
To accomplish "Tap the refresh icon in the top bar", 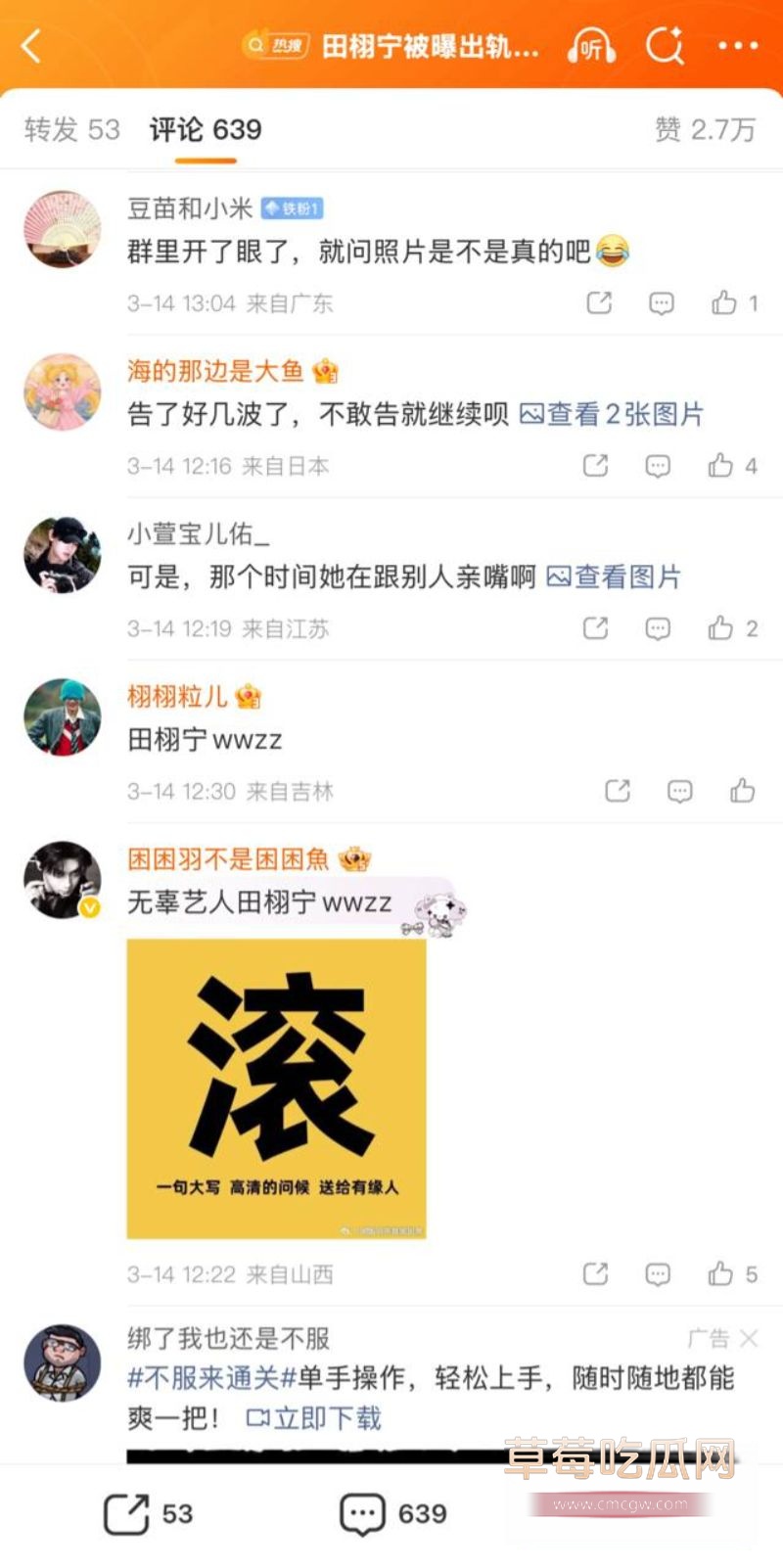I will point(665,46).
